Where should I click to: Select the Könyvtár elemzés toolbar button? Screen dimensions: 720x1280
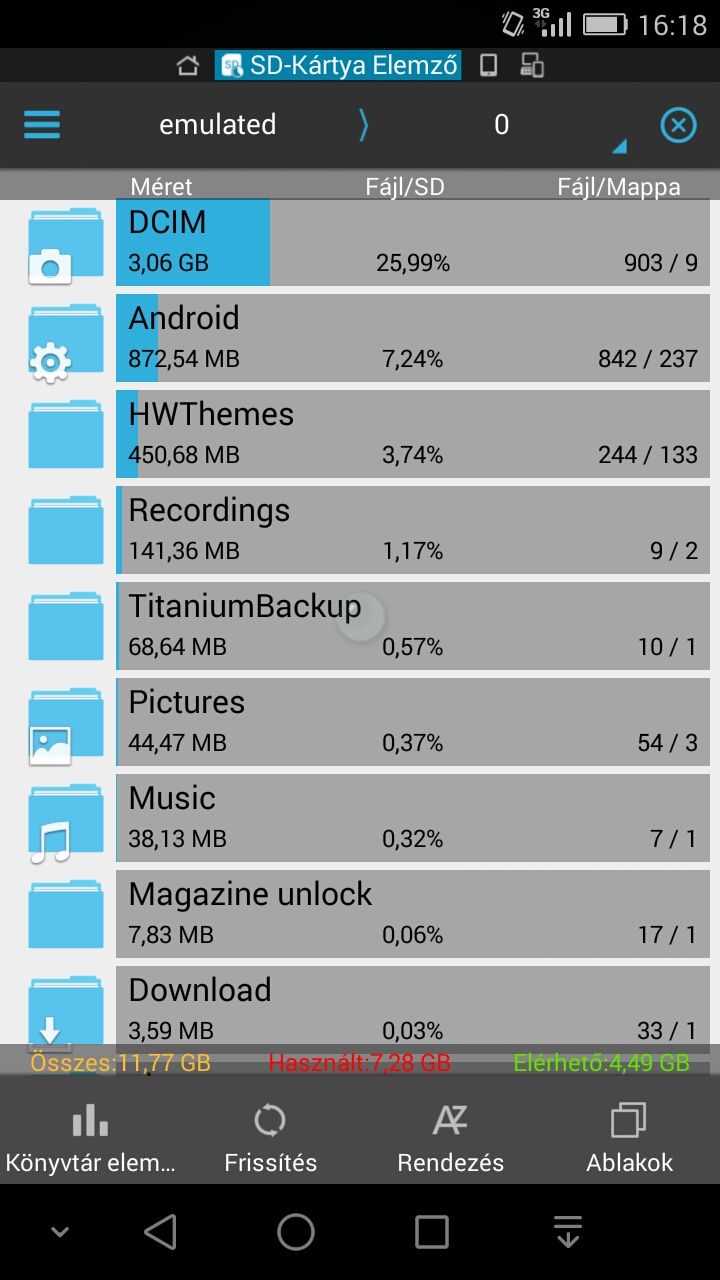(x=90, y=1136)
